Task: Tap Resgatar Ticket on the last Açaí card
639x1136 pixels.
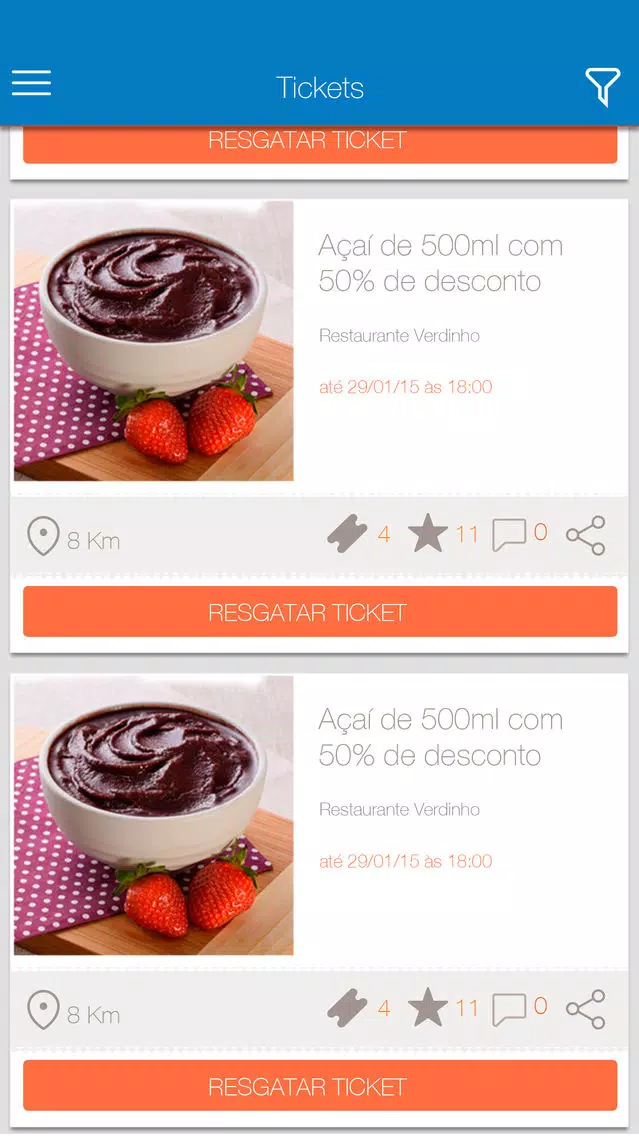Action: [x=320, y=1085]
